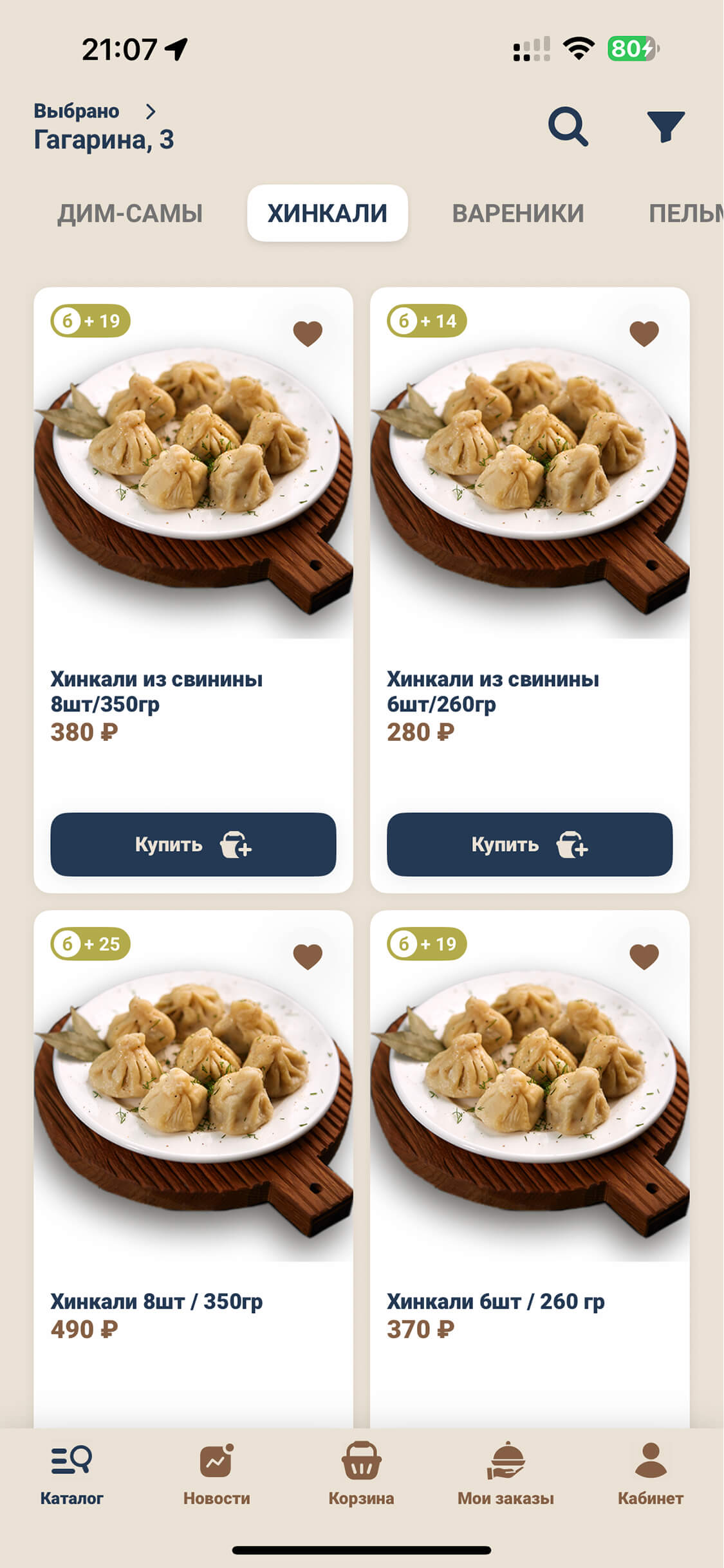This screenshot has height=1568, width=724.
Task: Tap Купить for Хинкали из свинины 6шт/260гр
Action: click(529, 844)
